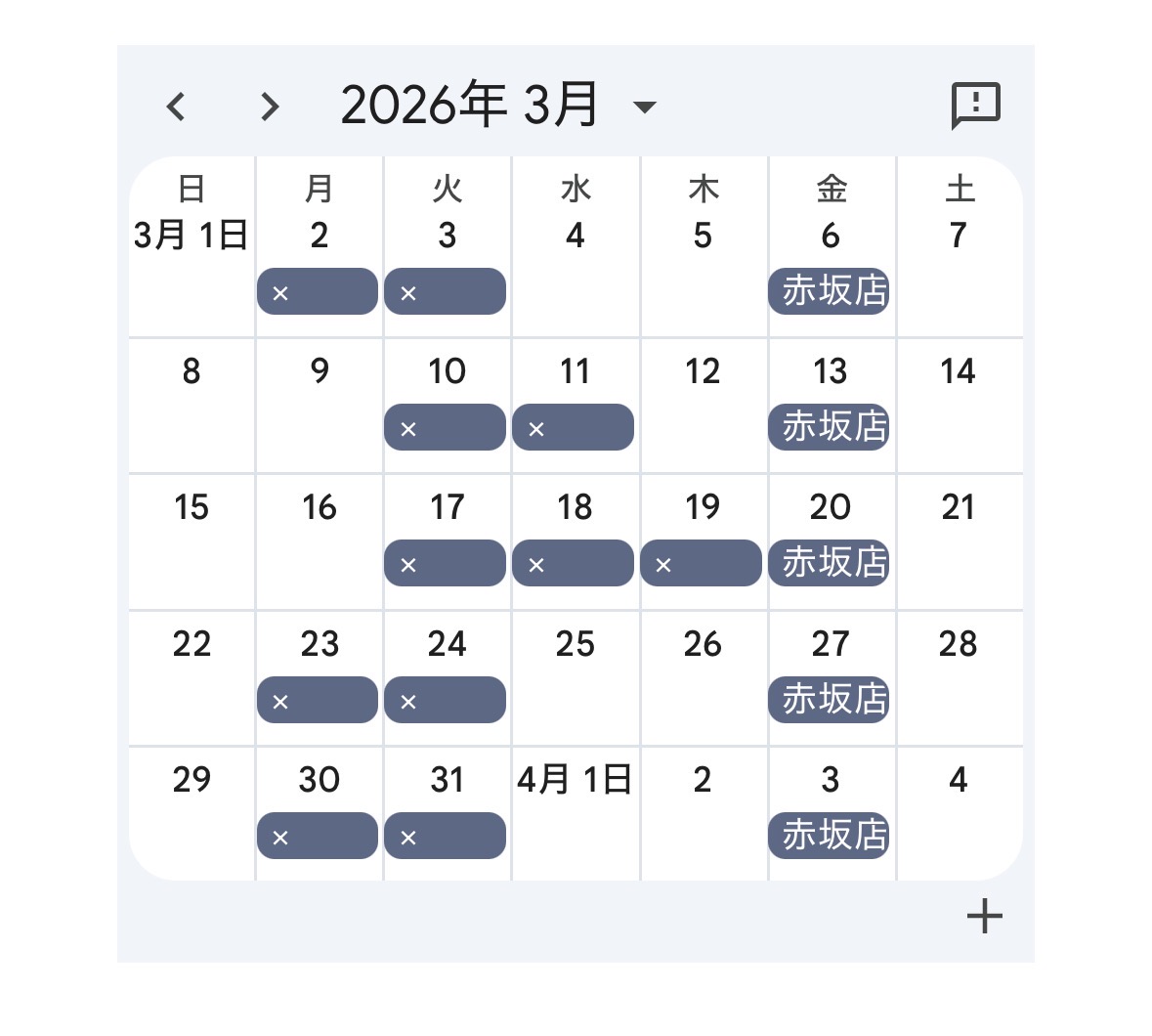Open the × event on March 2
This screenshot has height=1036, width=1152.
pos(318,292)
